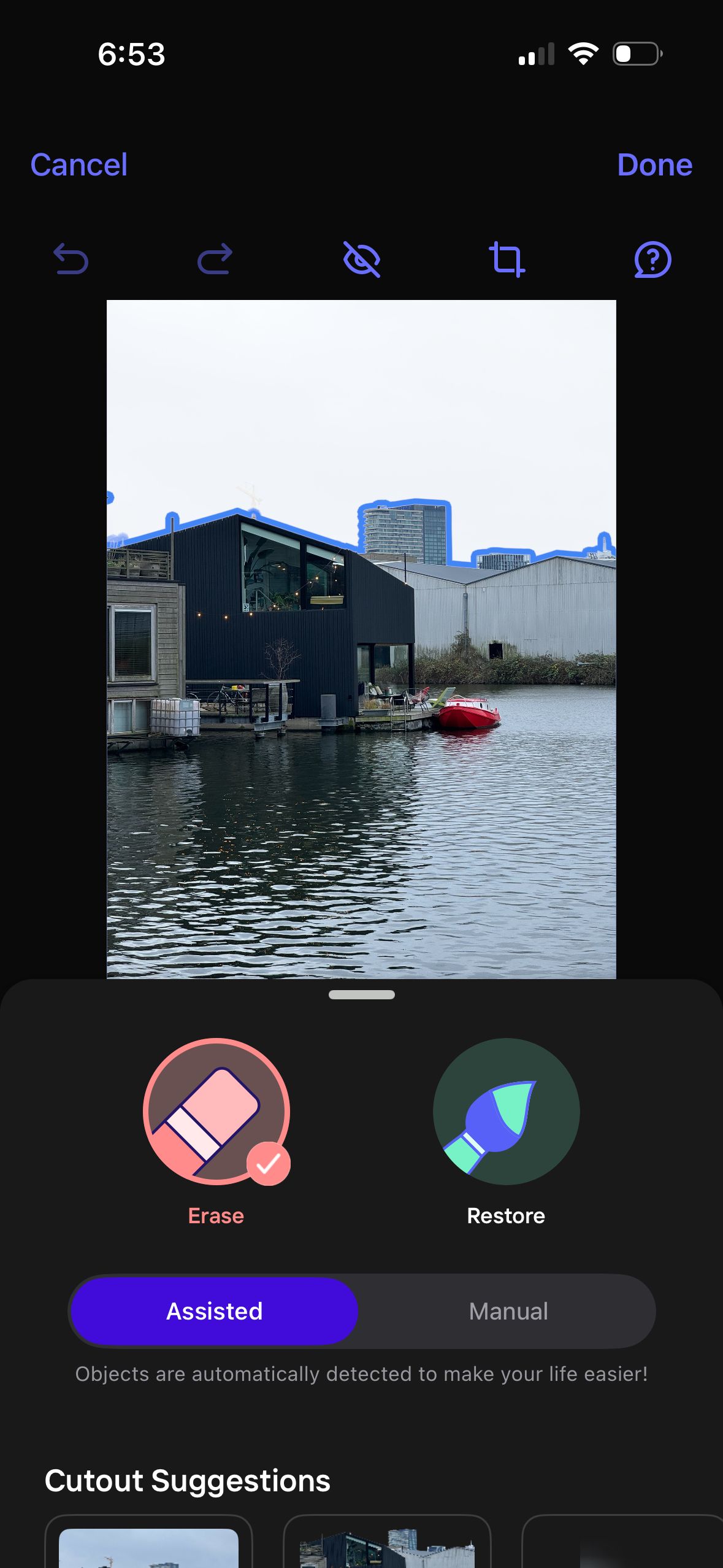Screen dimensions: 723x1568
Task: Tap Done to apply the cutout
Action: coord(654,165)
